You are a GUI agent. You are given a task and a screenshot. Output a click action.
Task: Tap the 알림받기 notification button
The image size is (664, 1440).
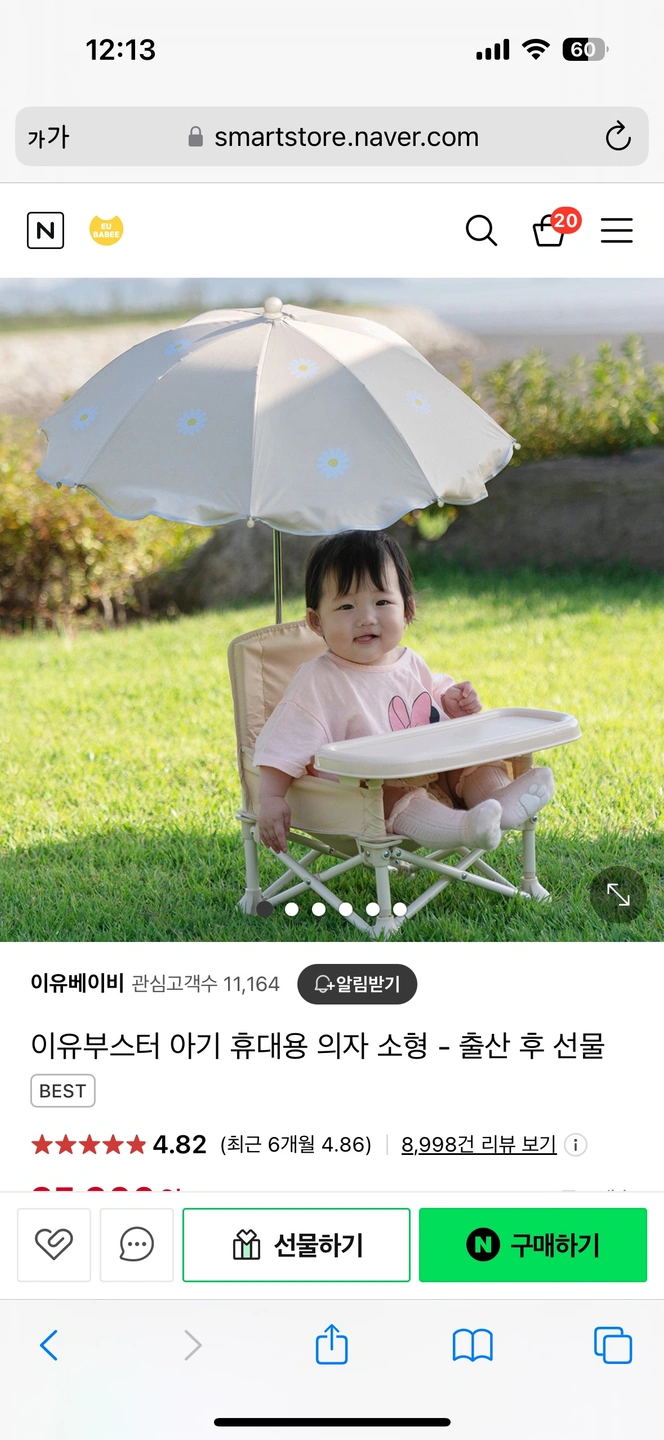(x=357, y=984)
